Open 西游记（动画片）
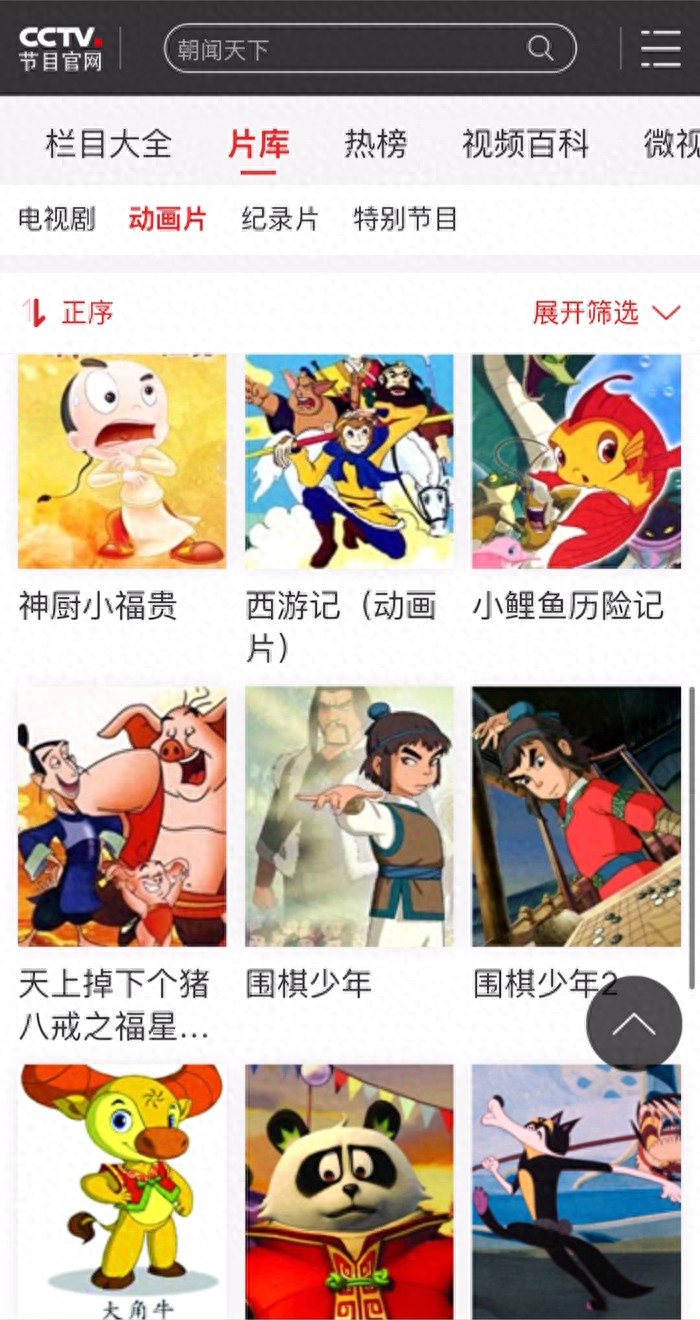The height and width of the screenshot is (1320, 700). tap(349, 462)
